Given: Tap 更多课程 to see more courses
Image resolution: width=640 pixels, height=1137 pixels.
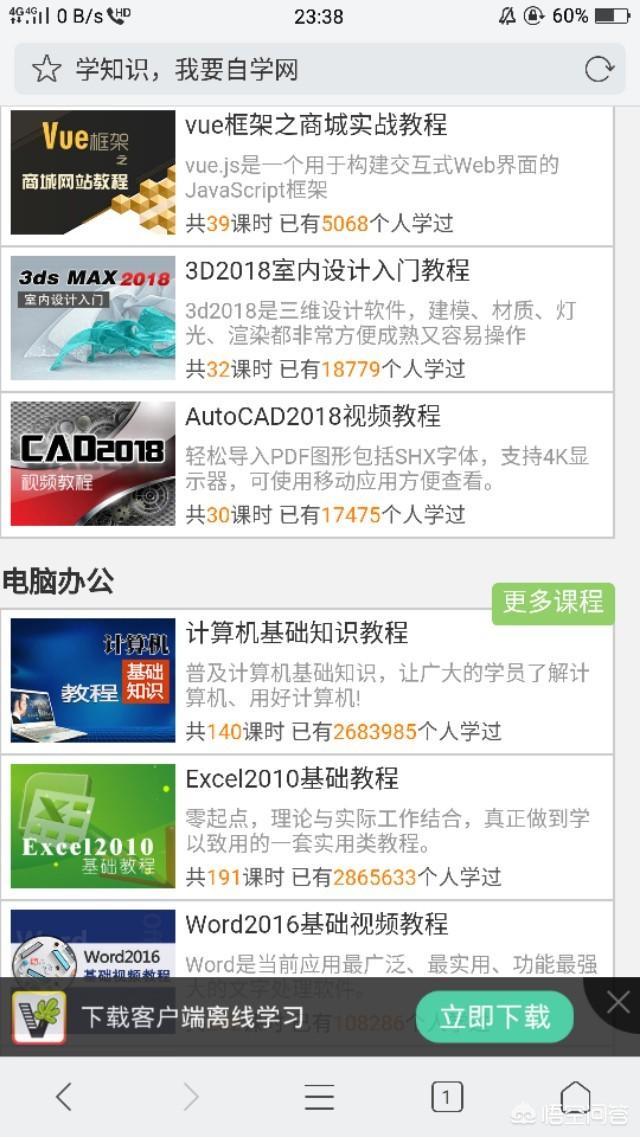Looking at the screenshot, I should [552, 602].
